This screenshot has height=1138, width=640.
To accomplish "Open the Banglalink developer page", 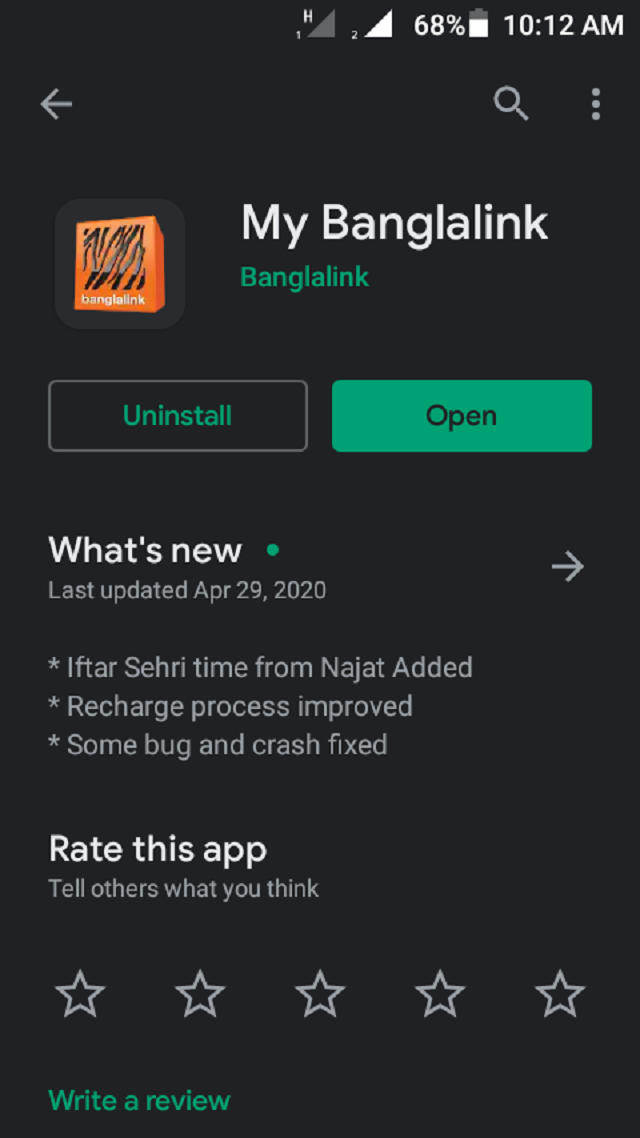I will (305, 277).
